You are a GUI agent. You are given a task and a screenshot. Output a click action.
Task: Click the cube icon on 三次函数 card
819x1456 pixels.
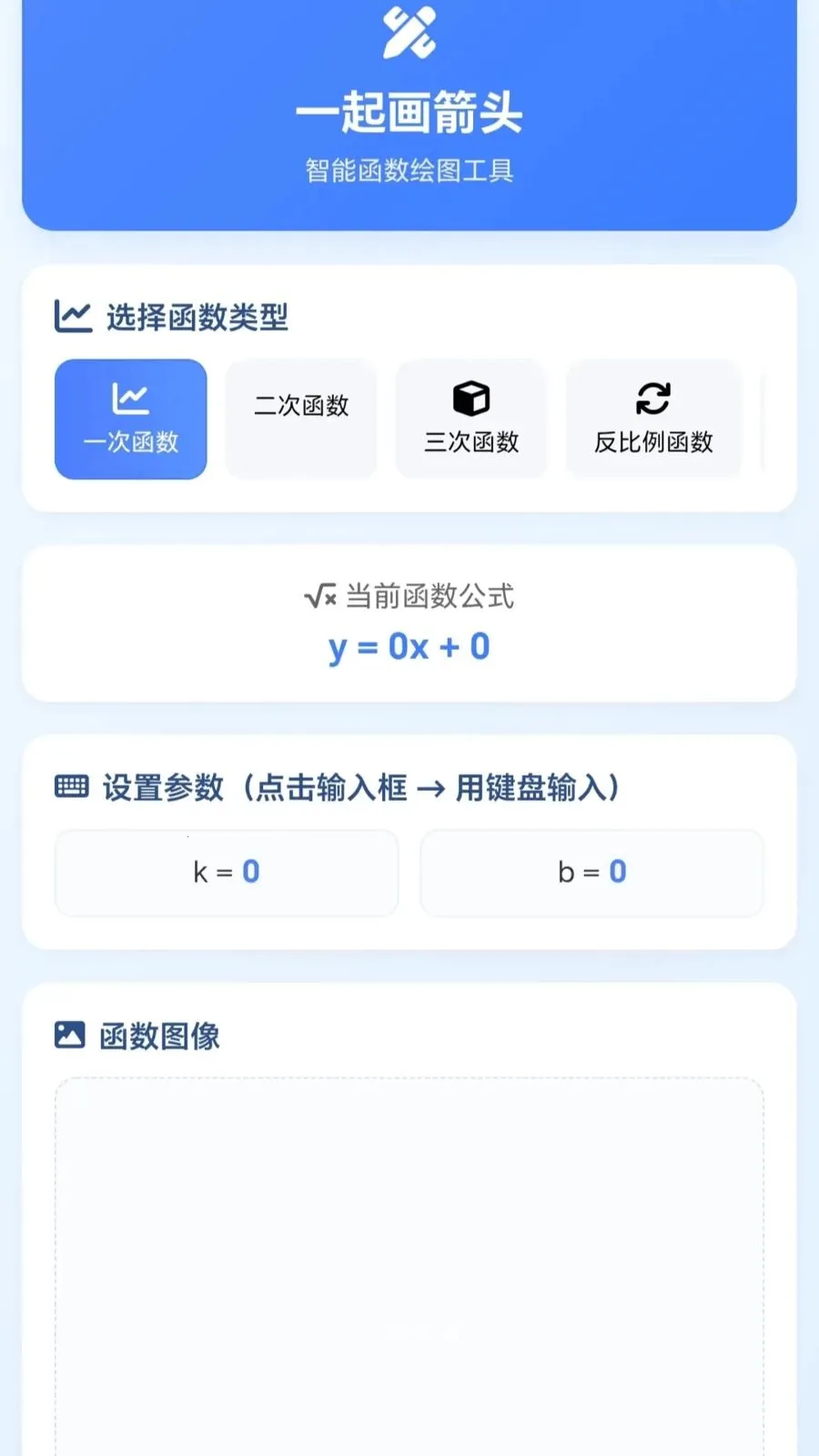click(470, 398)
